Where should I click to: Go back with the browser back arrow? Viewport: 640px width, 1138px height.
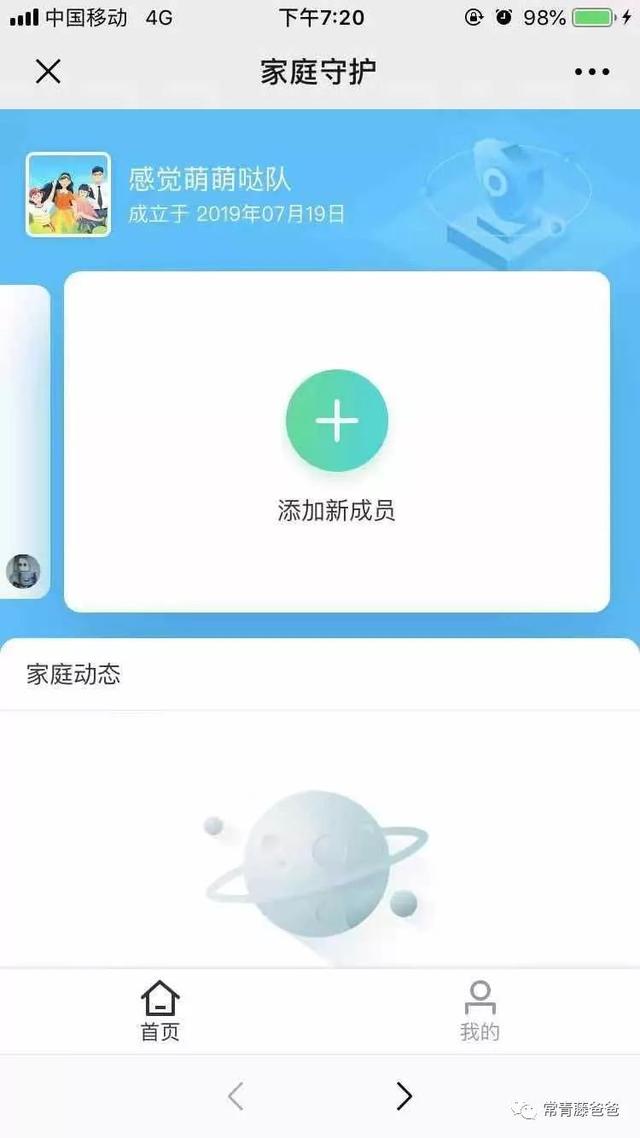(236, 1096)
